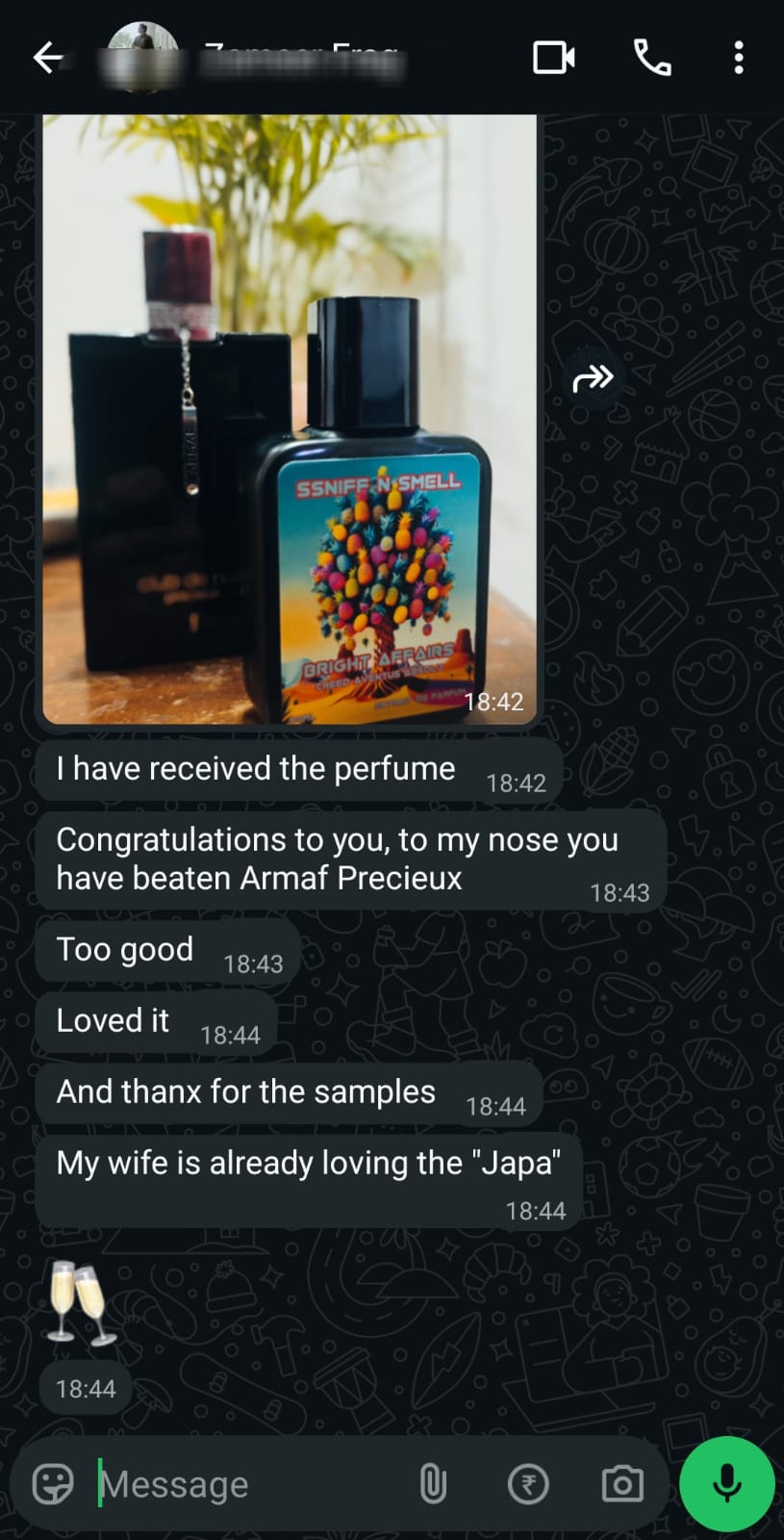The image size is (784, 1540).
Task: Forward the perfume photo
Action: tap(593, 378)
